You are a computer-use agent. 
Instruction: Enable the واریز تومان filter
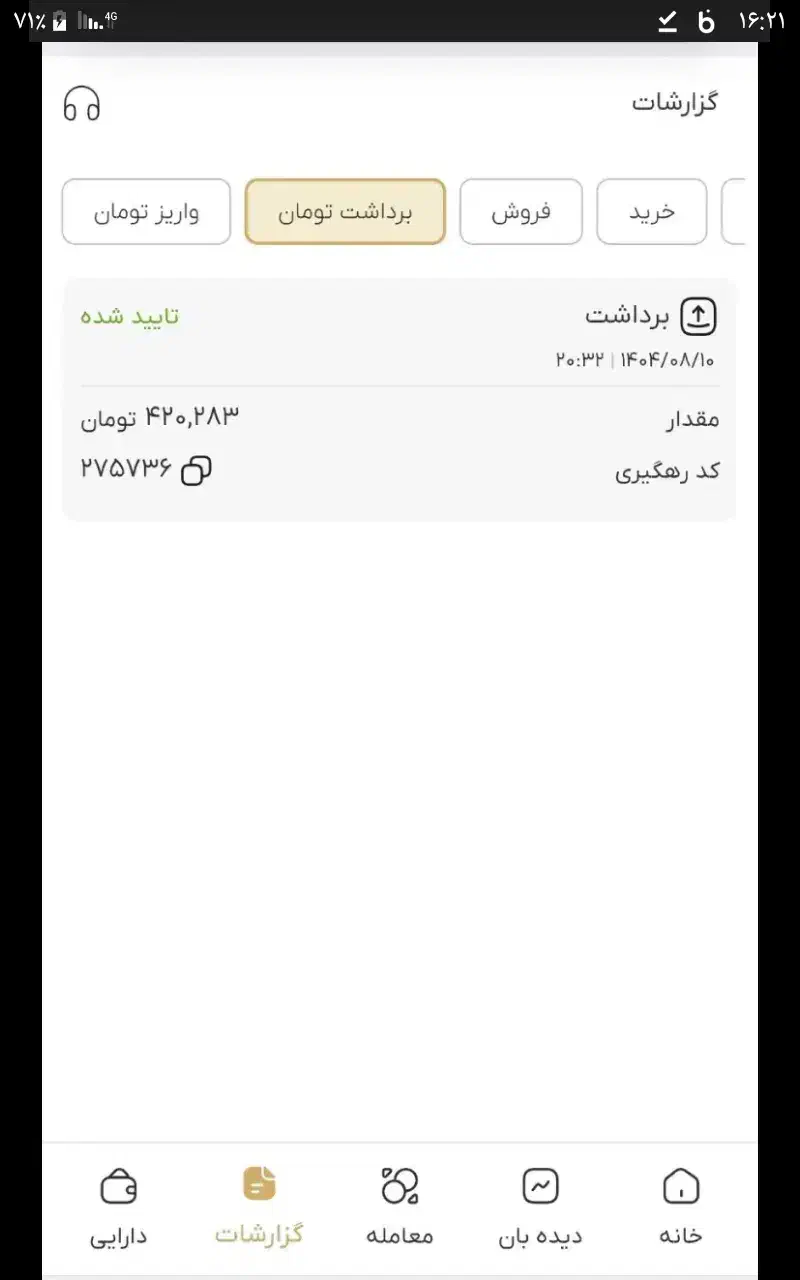(x=146, y=212)
